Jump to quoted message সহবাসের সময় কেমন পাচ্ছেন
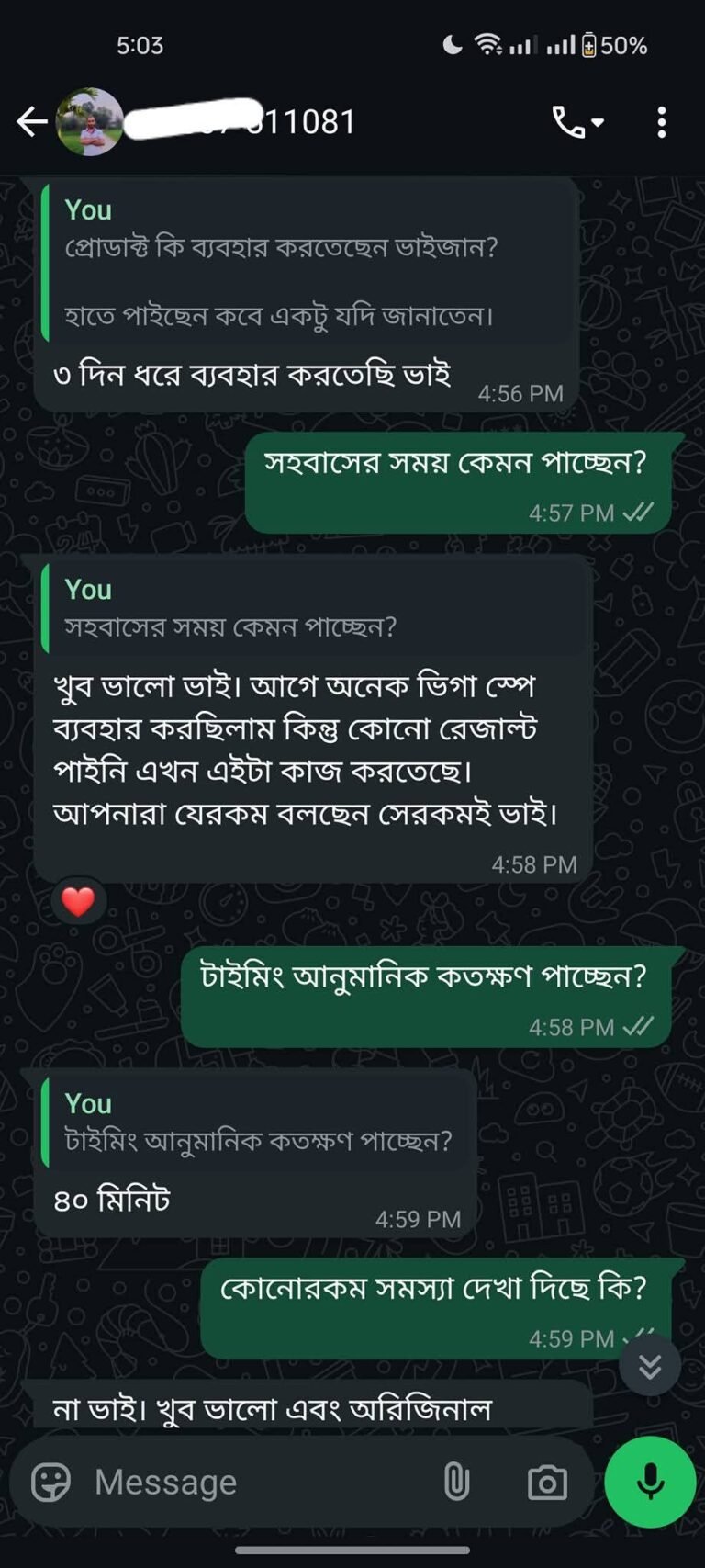This screenshot has height=1568, width=705. tap(312, 610)
